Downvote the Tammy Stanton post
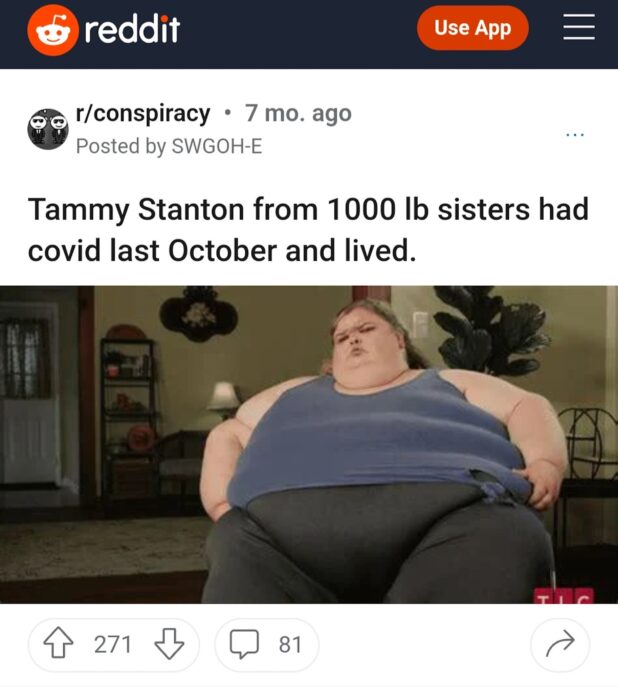Screen dimensions: 618x687 pyautogui.click(x=169, y=645)
